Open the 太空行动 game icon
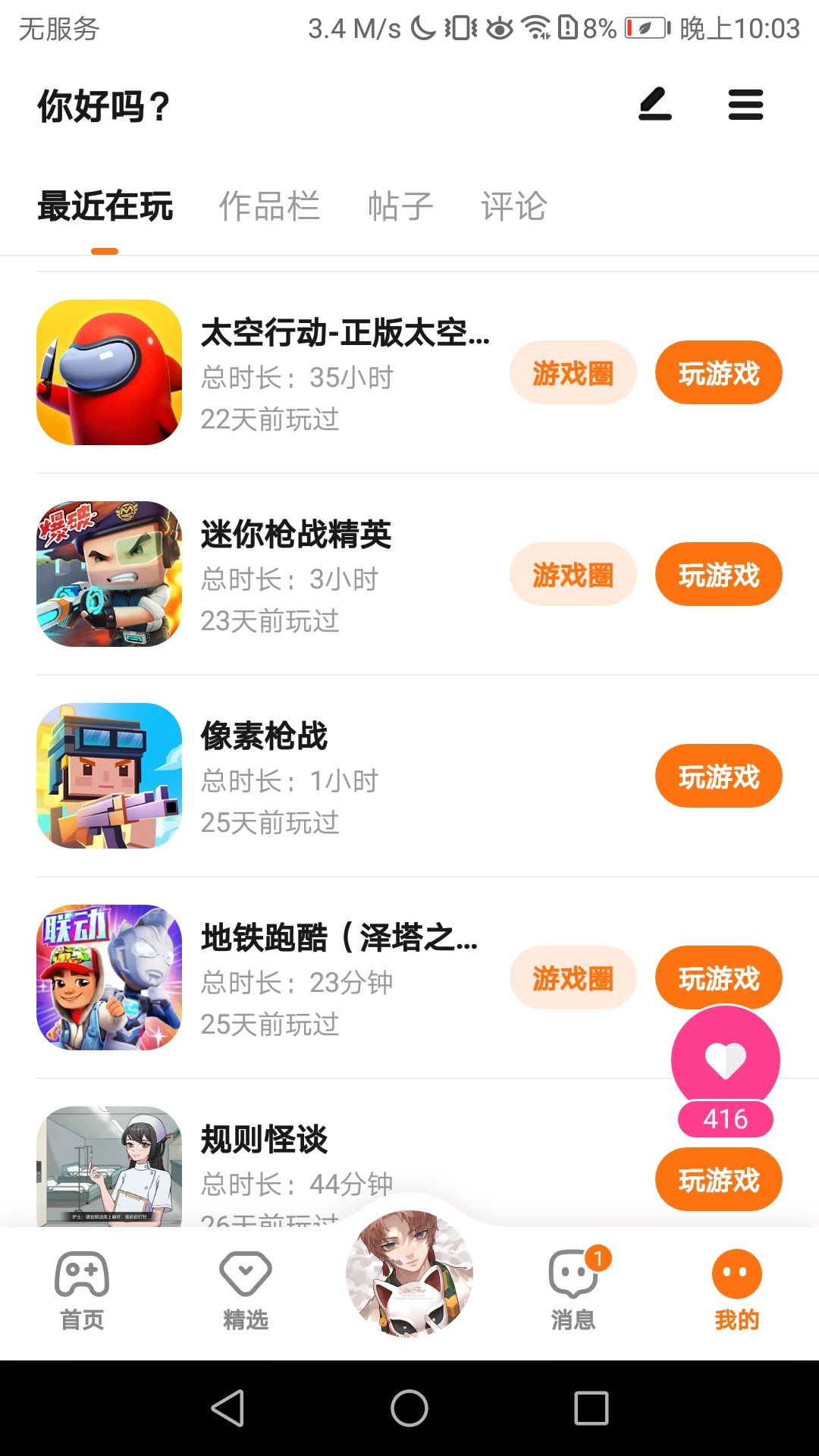 point(109,372)
